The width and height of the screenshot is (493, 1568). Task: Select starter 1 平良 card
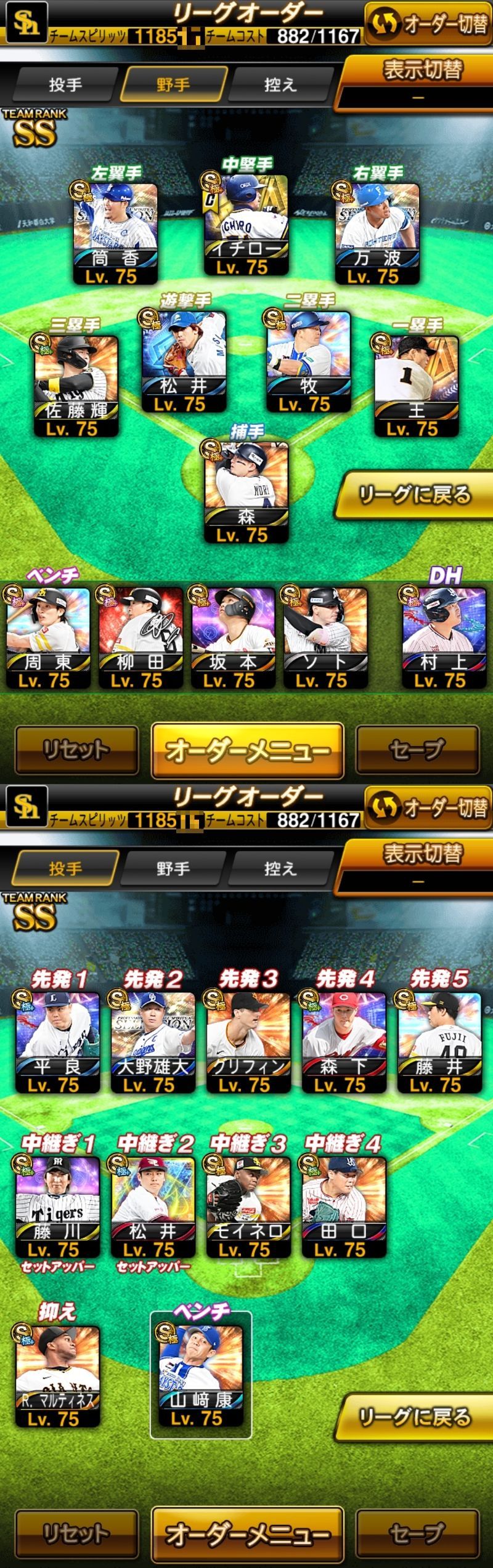click(x=57, y=1042)
